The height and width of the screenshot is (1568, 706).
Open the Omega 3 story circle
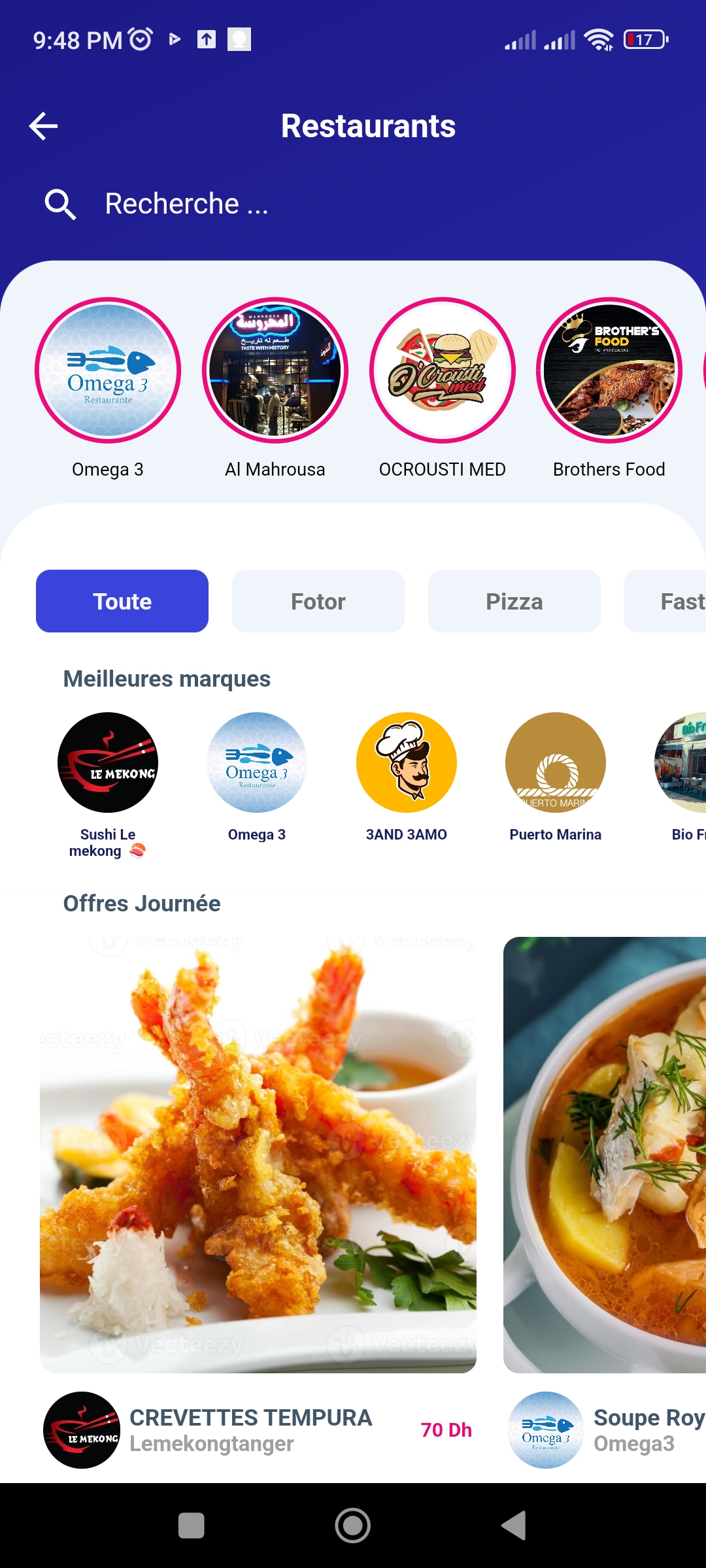(x=108, y=370)
